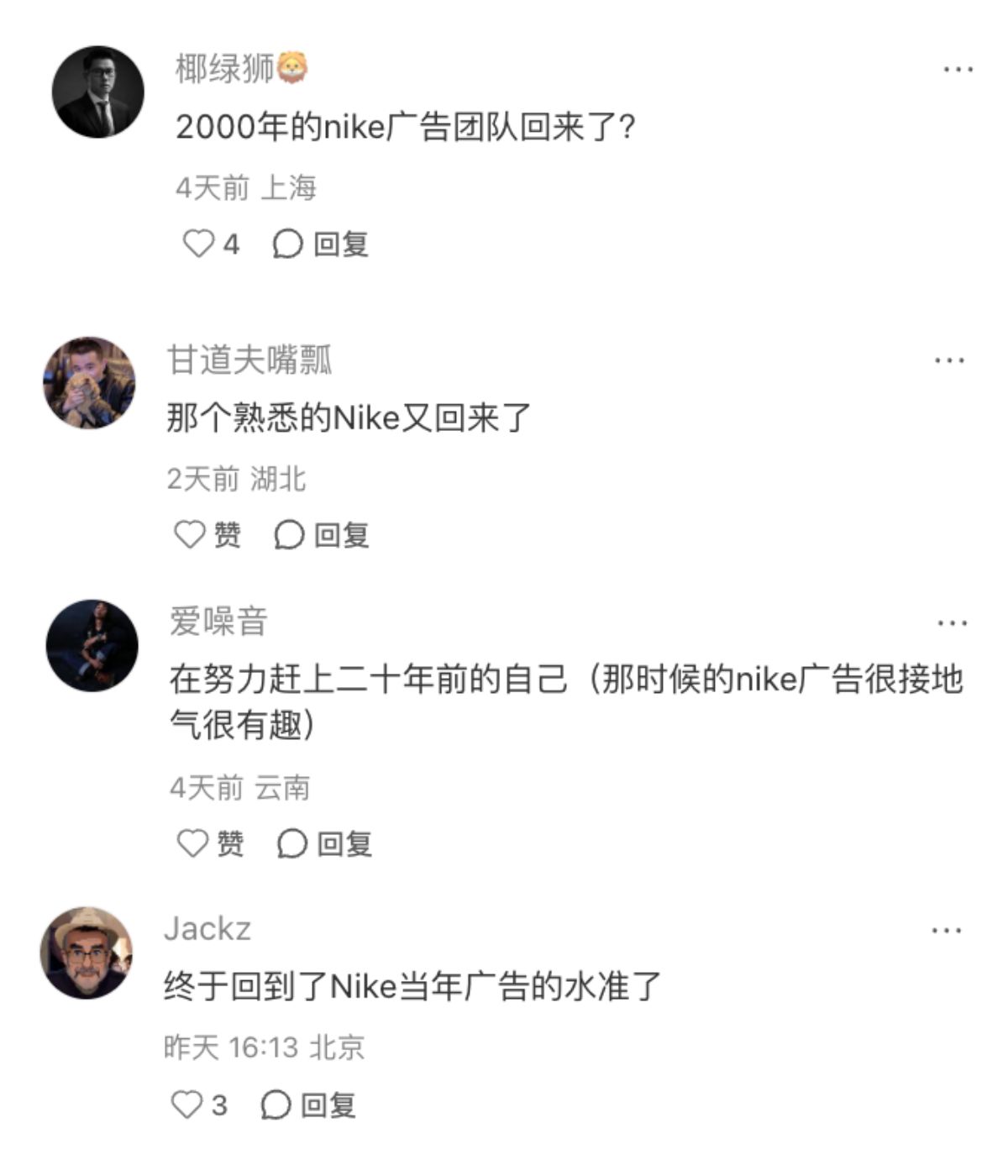Reply to 爱噪音's comment
This screenshot has height=1176, width=1008.
click(x=324, y=843)
